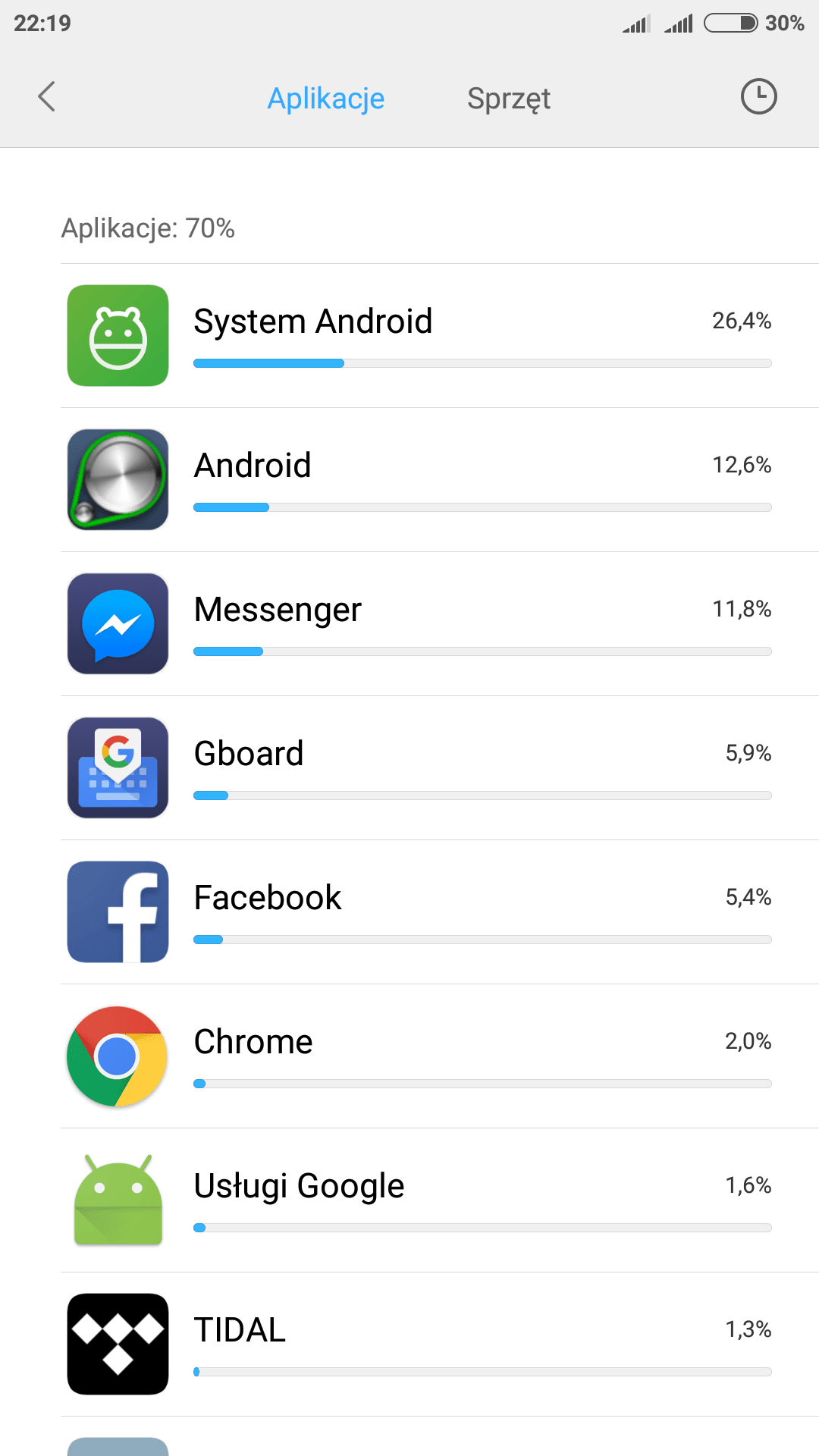
Task: Switch to the Sprzęt tab
Action: 509,99
